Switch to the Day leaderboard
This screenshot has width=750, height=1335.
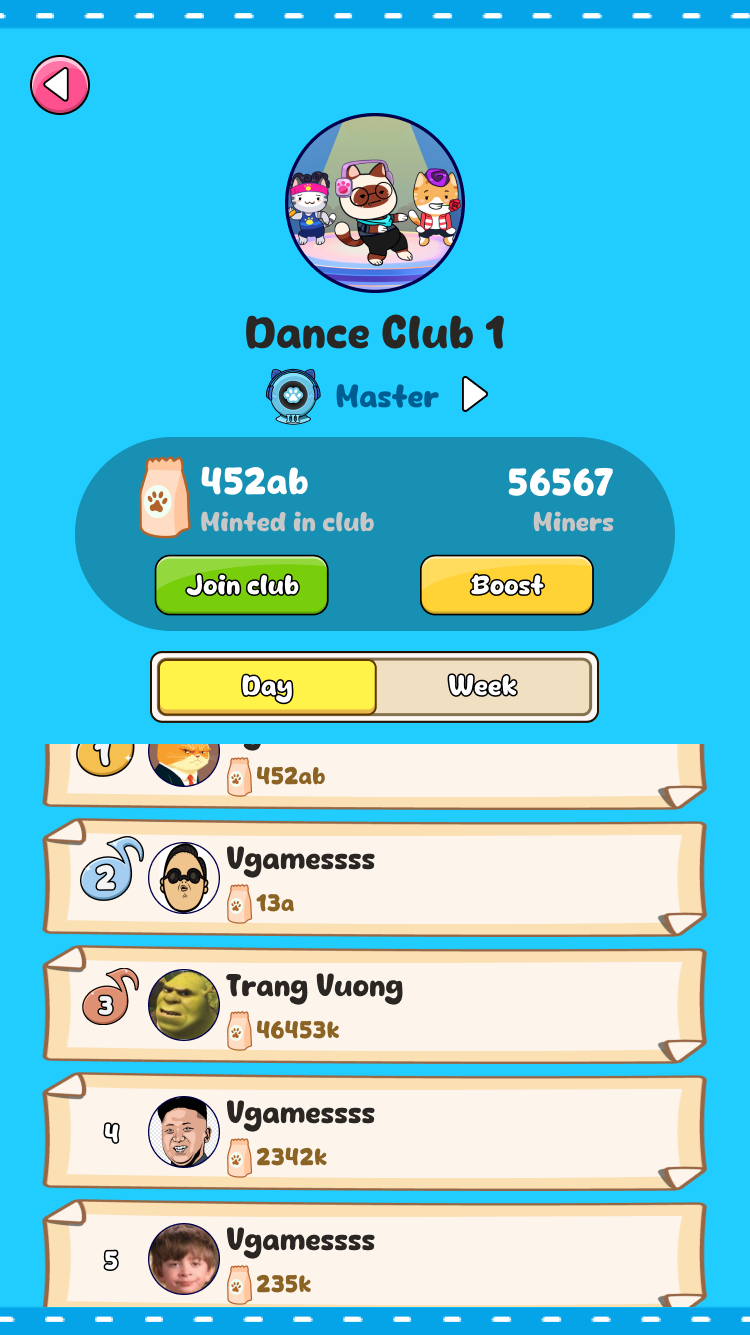tap(267, 687)
